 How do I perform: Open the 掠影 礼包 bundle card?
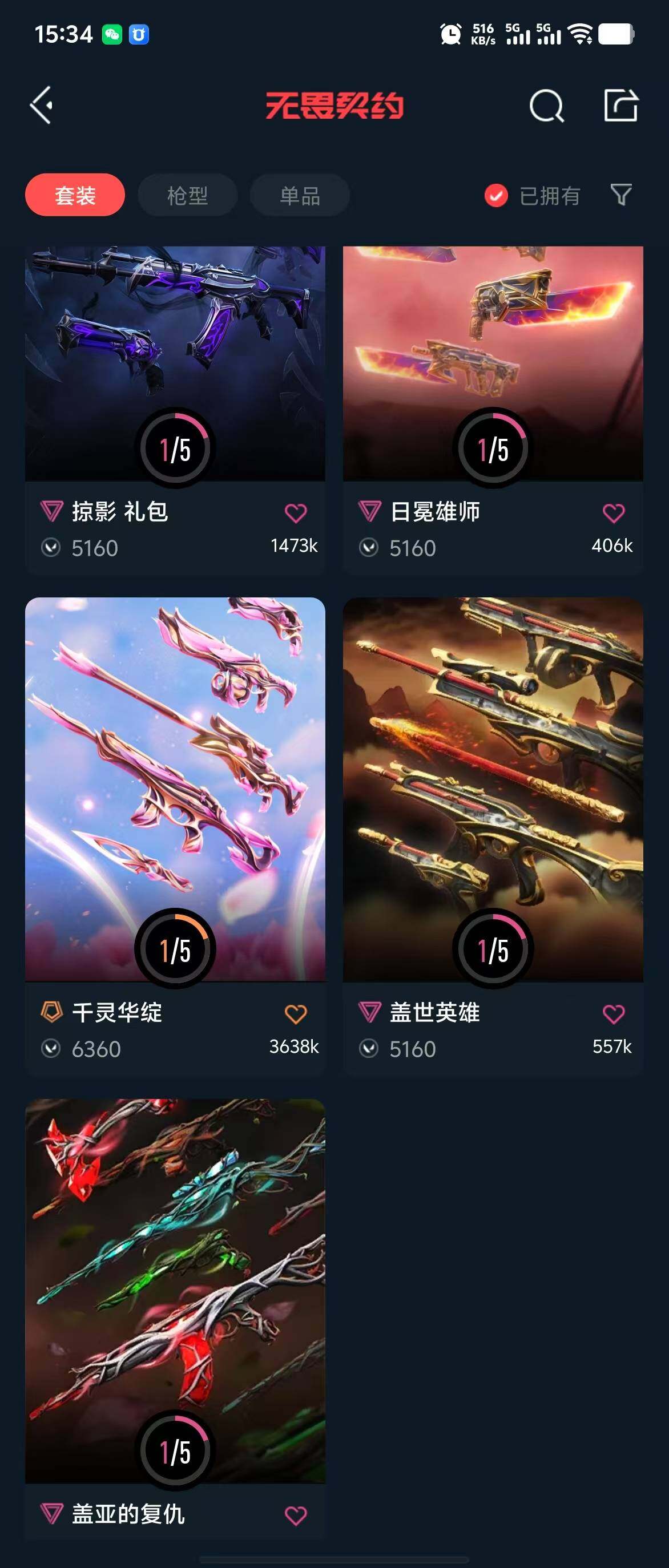click(x=175, y=365)
